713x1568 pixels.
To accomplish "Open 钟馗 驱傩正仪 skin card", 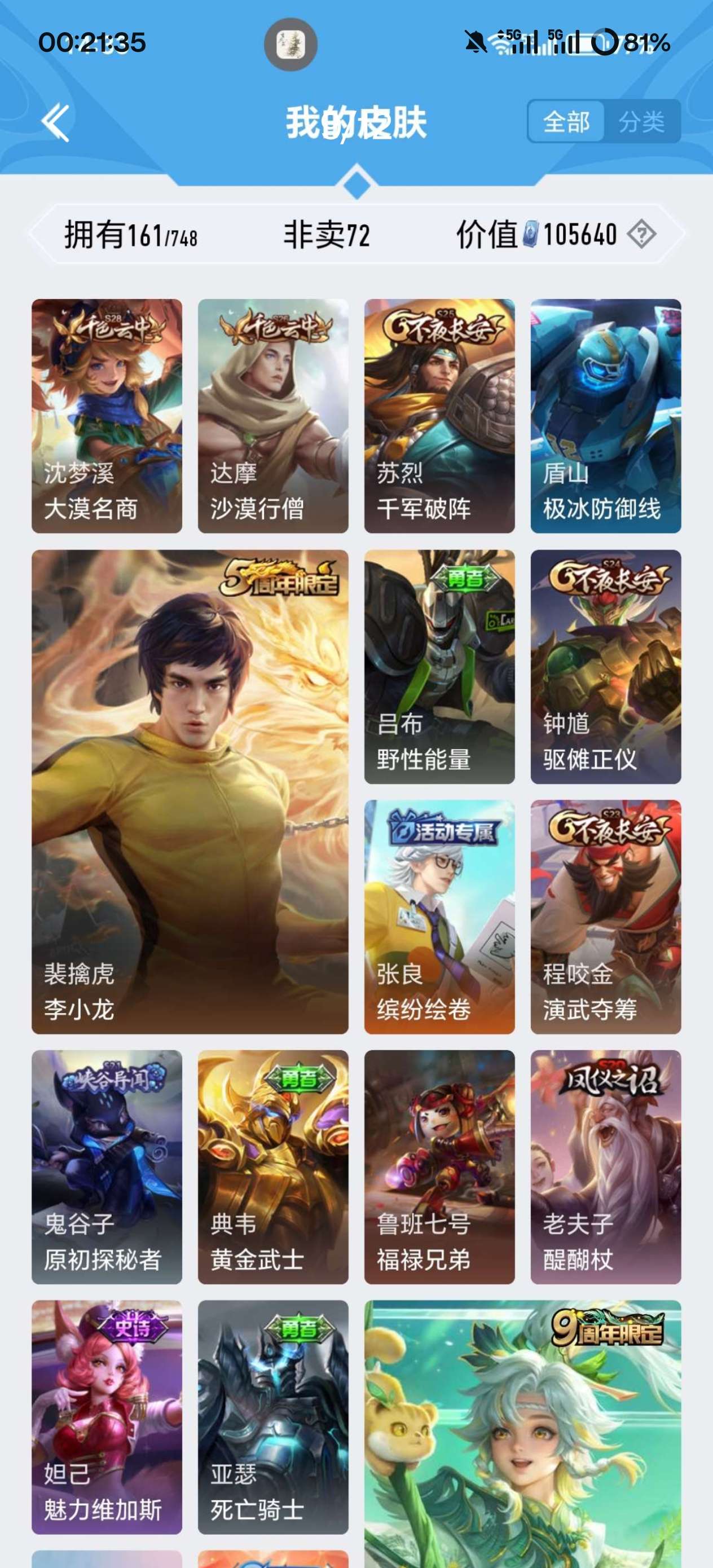I will (x=605, y=667).
